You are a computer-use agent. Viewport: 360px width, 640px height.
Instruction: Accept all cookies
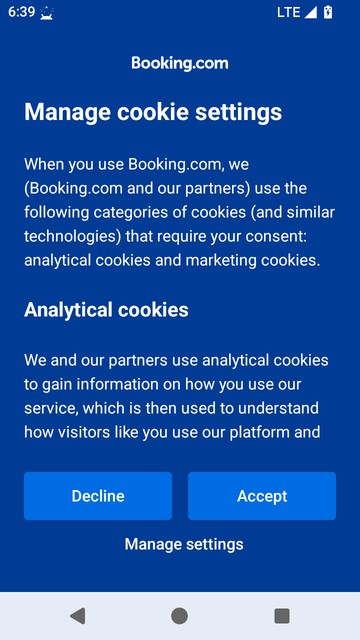(262, 496)
